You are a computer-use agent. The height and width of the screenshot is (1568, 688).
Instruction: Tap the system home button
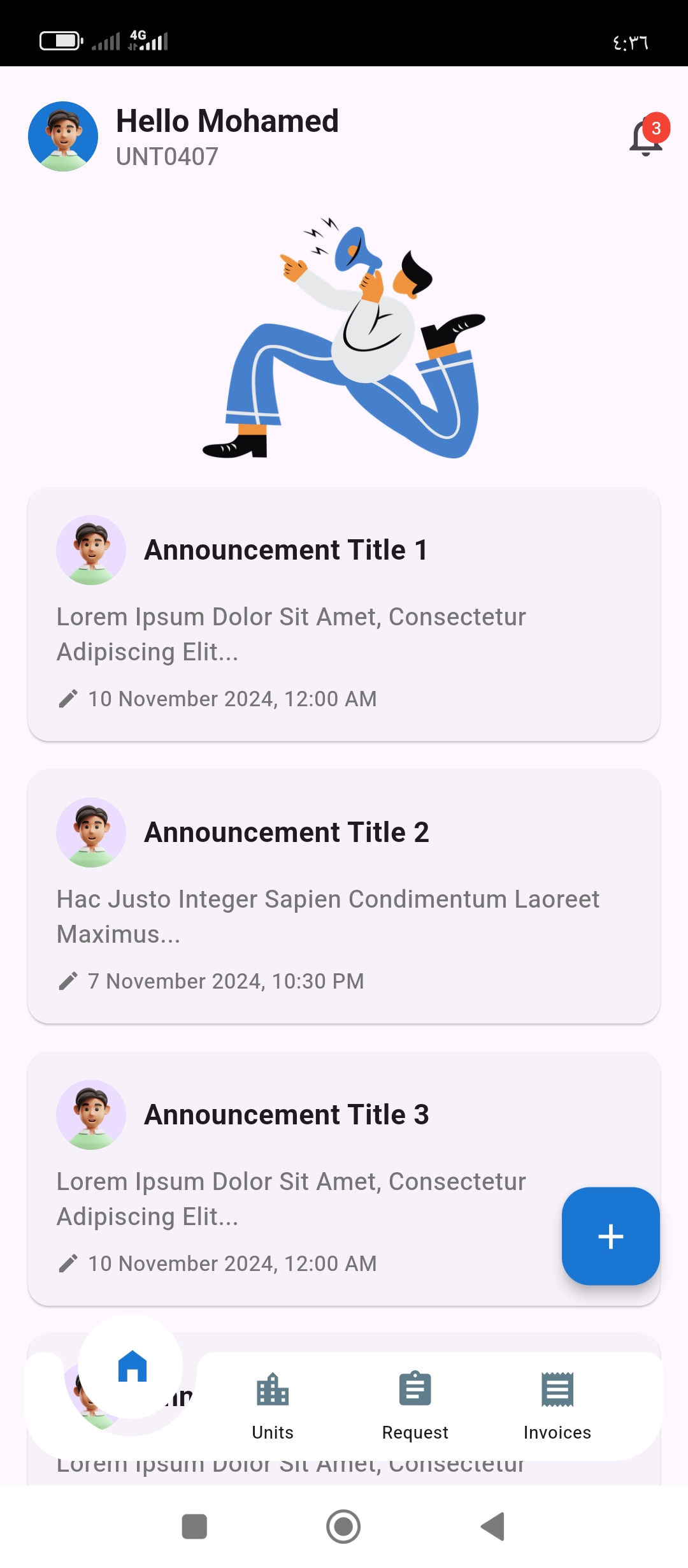coord(343,1527)
